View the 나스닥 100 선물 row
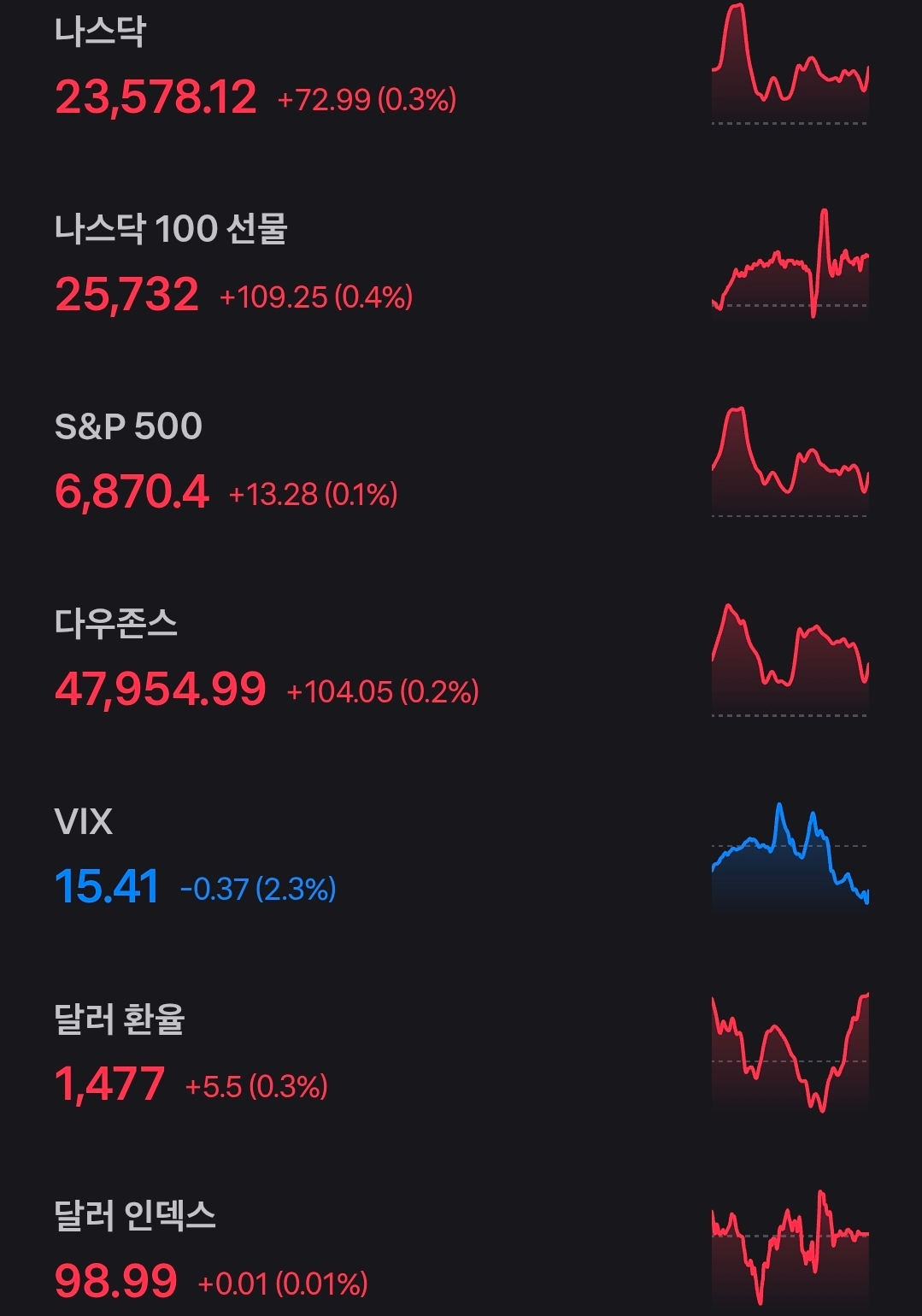The image size is (922, 1316). point(171,229)
